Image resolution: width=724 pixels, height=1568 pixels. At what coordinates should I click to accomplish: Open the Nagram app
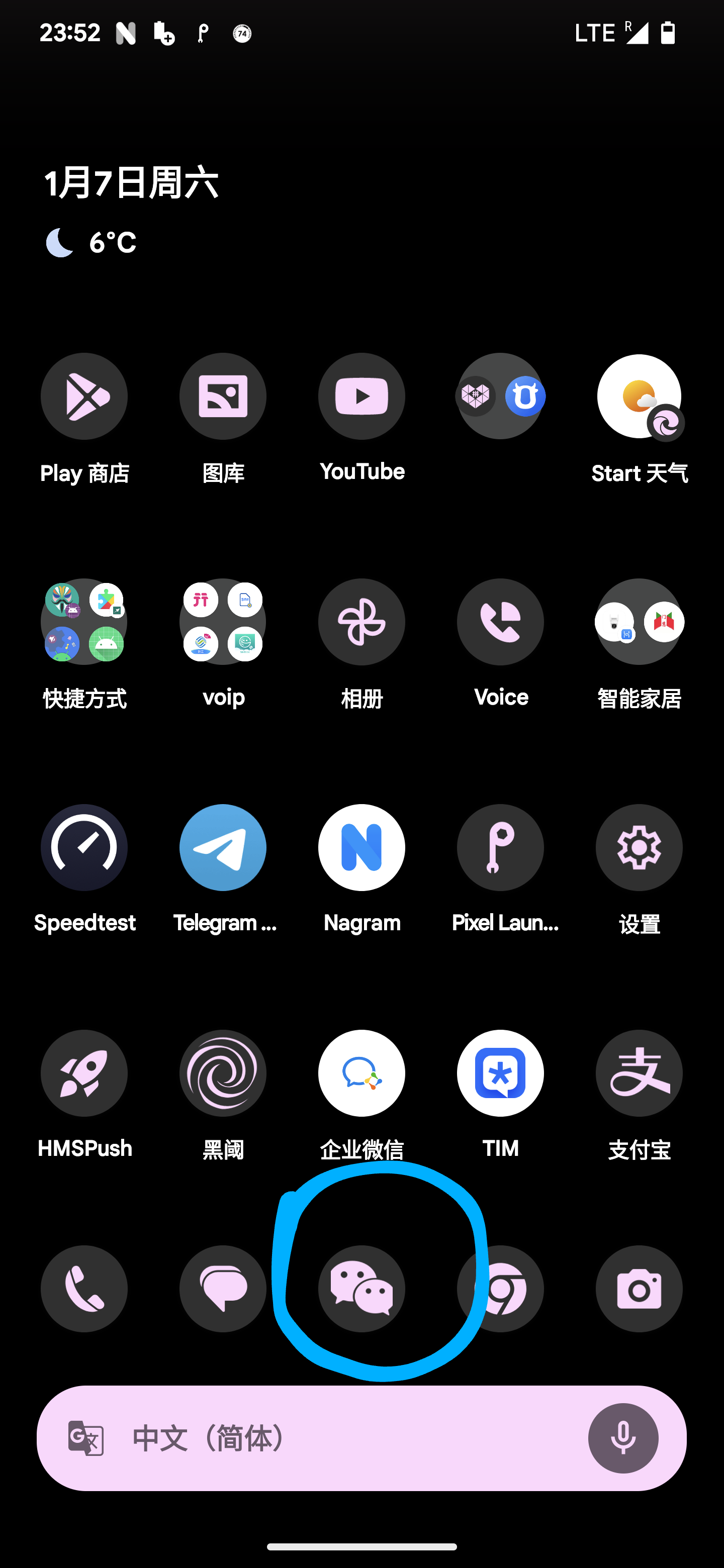361,847
